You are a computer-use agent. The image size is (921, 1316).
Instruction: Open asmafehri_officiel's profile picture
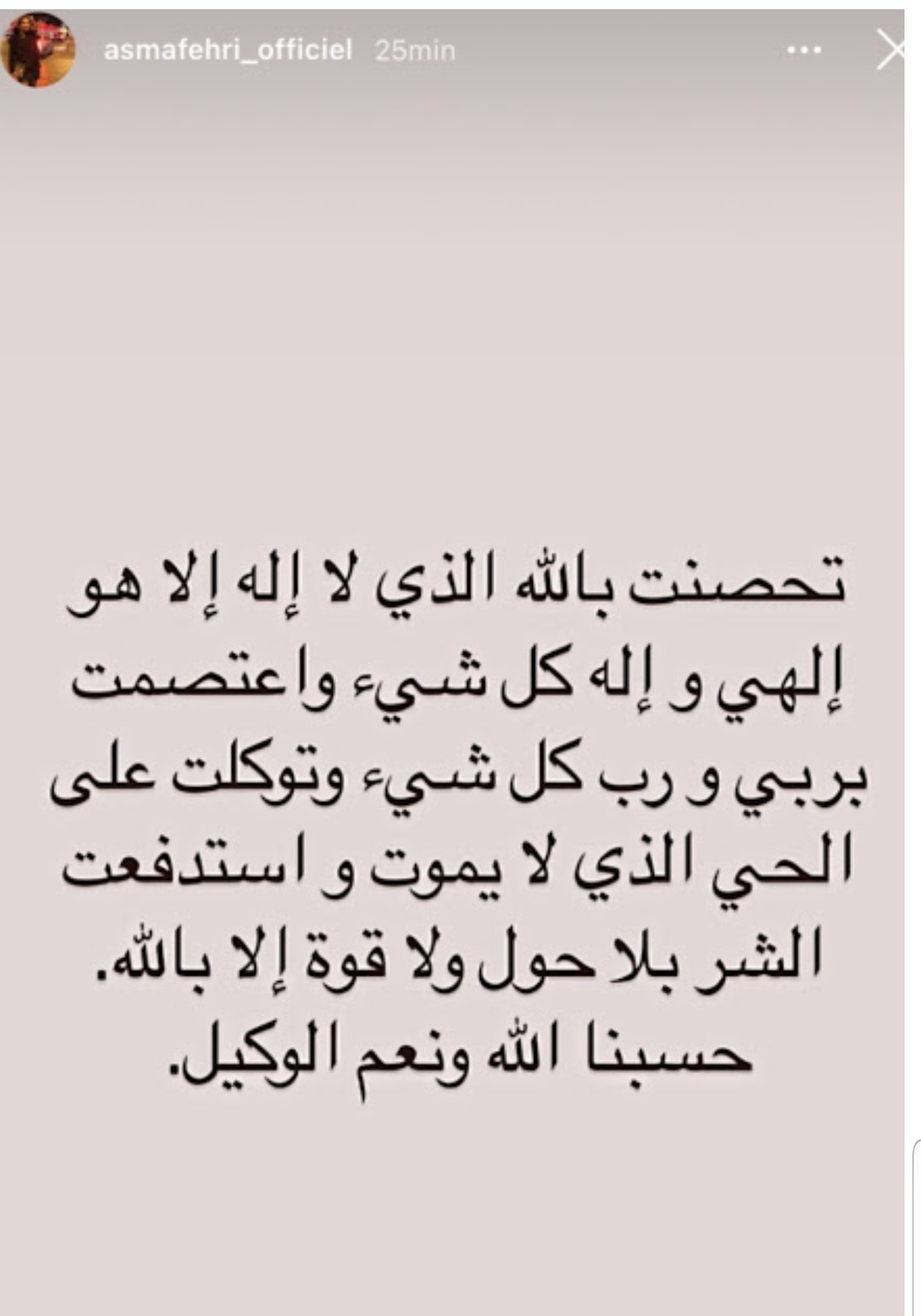point(38,51)
